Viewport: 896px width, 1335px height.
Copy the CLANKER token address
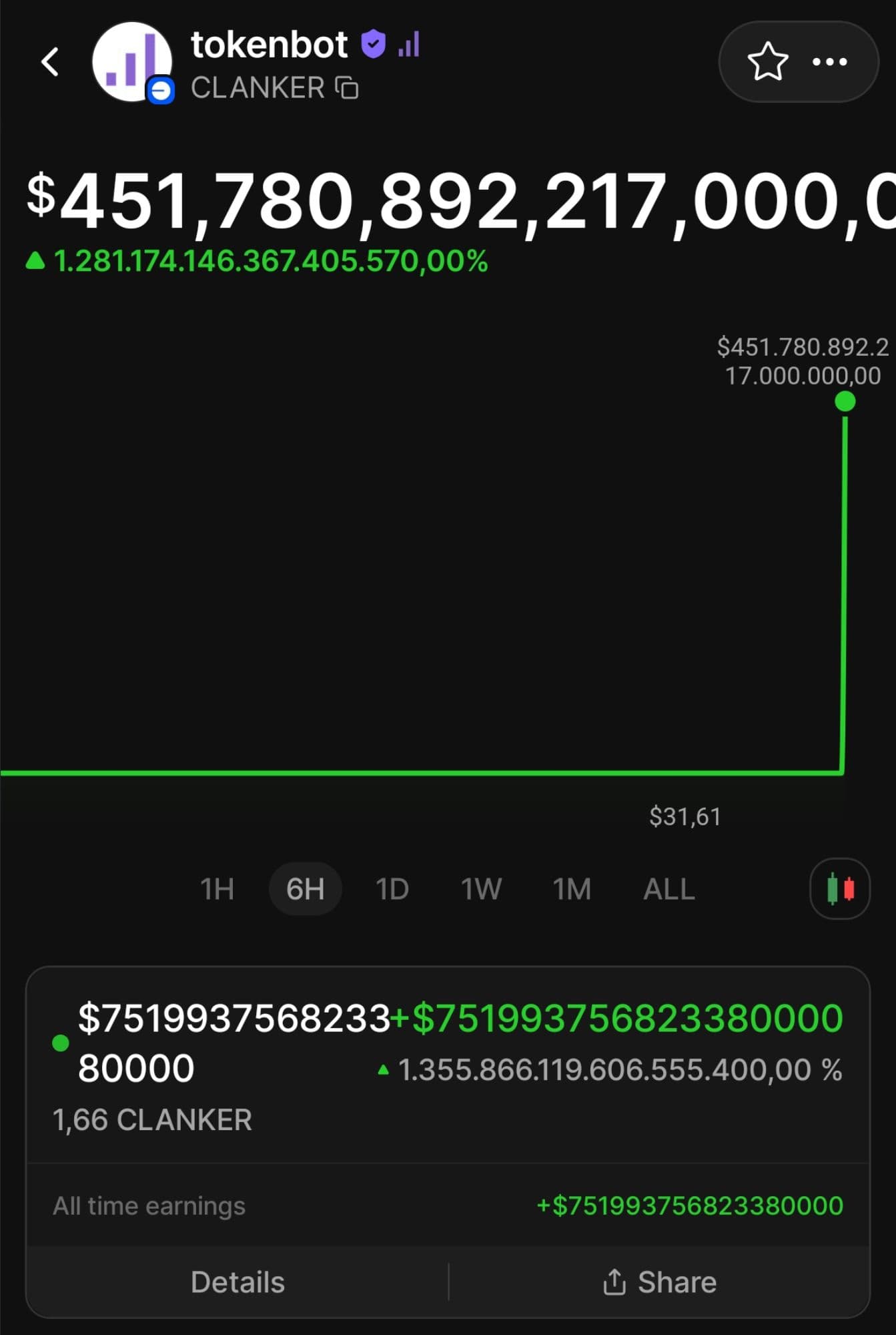click(x=347, y=88)
